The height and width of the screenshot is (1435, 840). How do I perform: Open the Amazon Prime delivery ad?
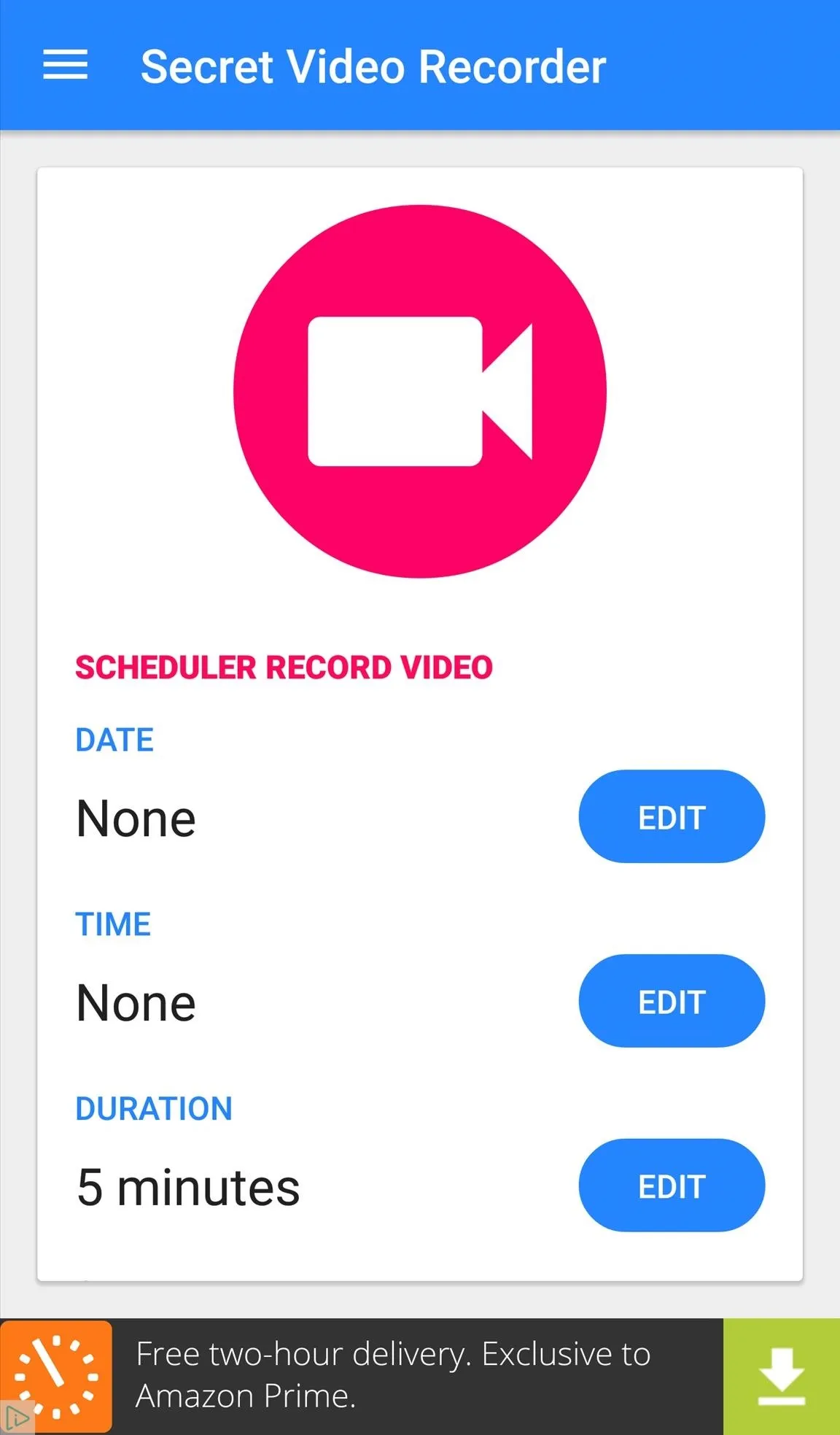pyautogui.click(x=394, y=1375)
